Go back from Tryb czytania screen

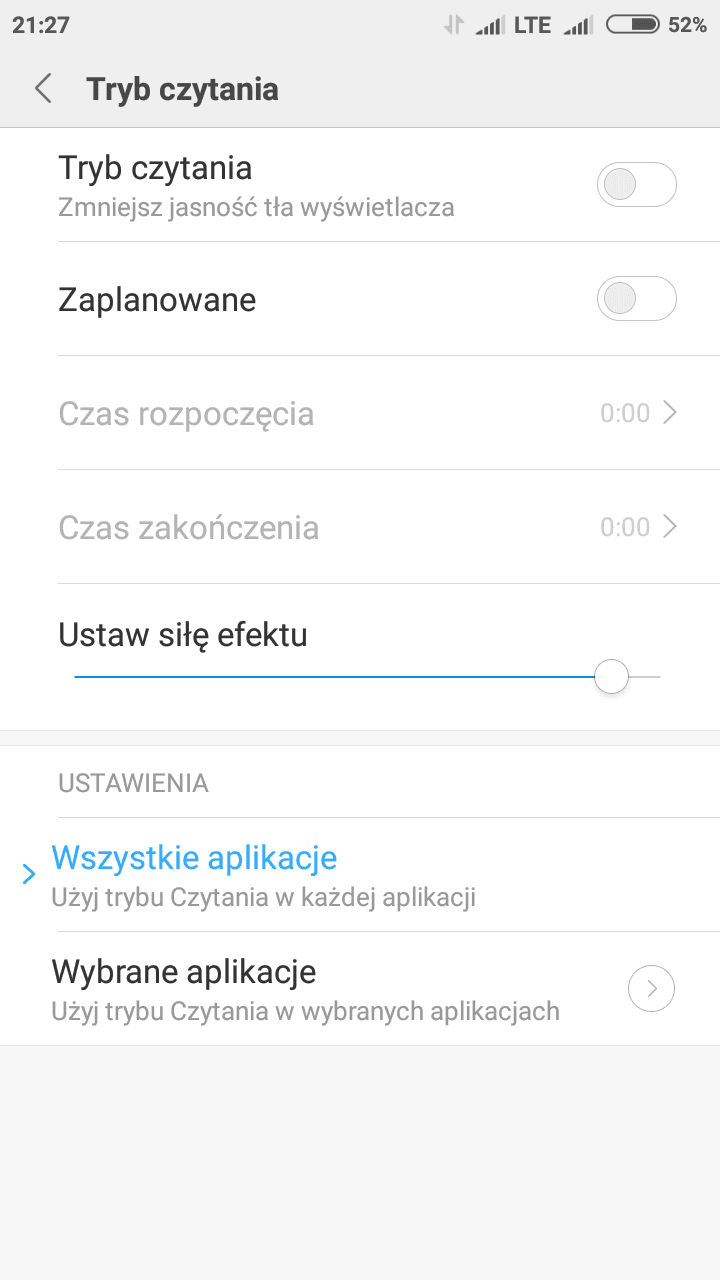click(43, 89)
